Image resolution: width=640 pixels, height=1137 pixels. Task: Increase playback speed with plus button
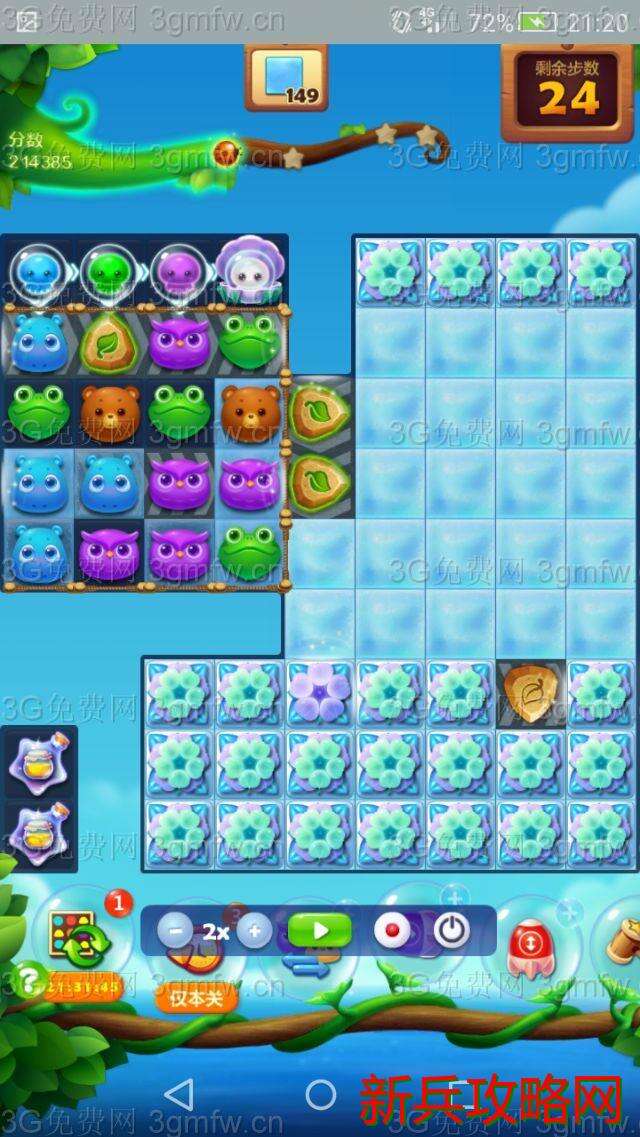[x=254, y=932]
